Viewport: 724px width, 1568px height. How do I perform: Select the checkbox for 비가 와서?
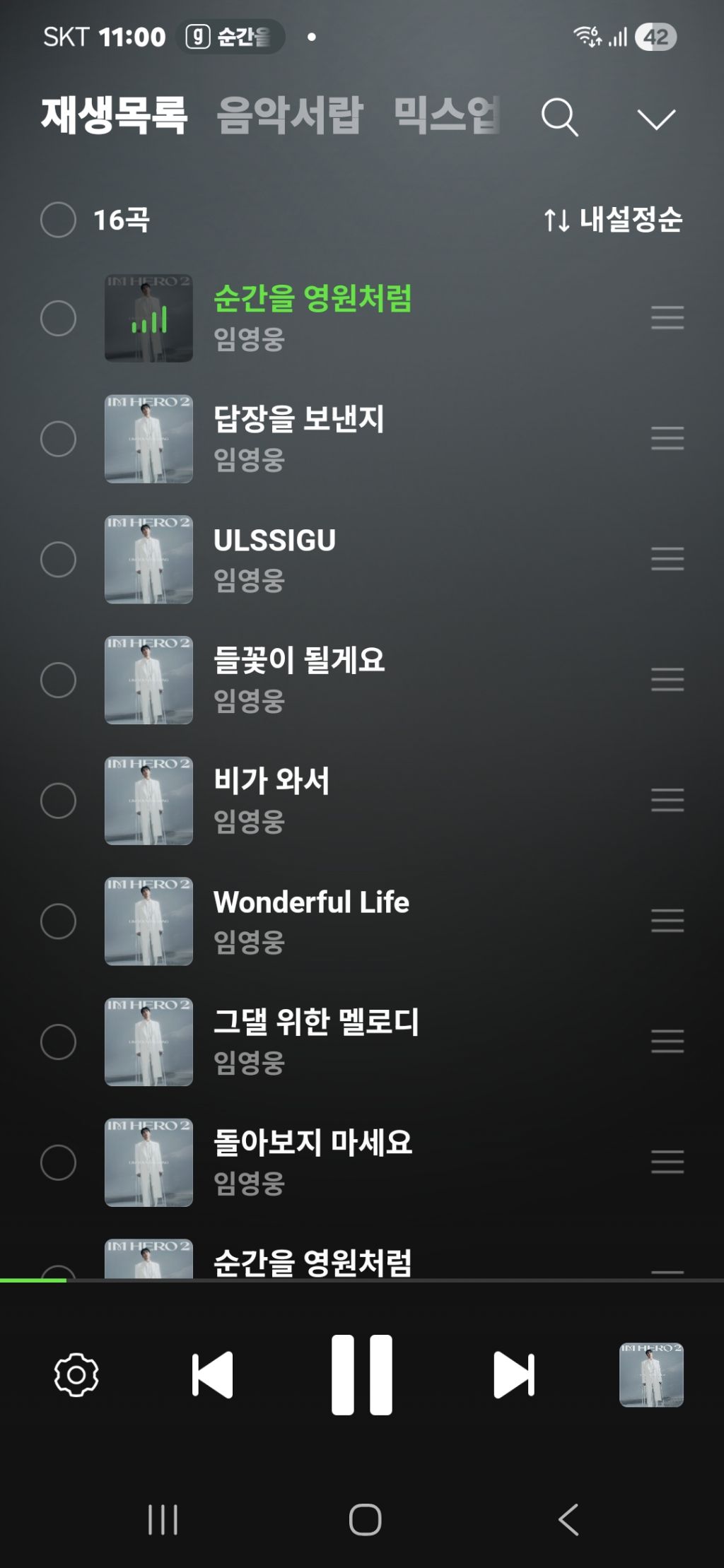58,801
